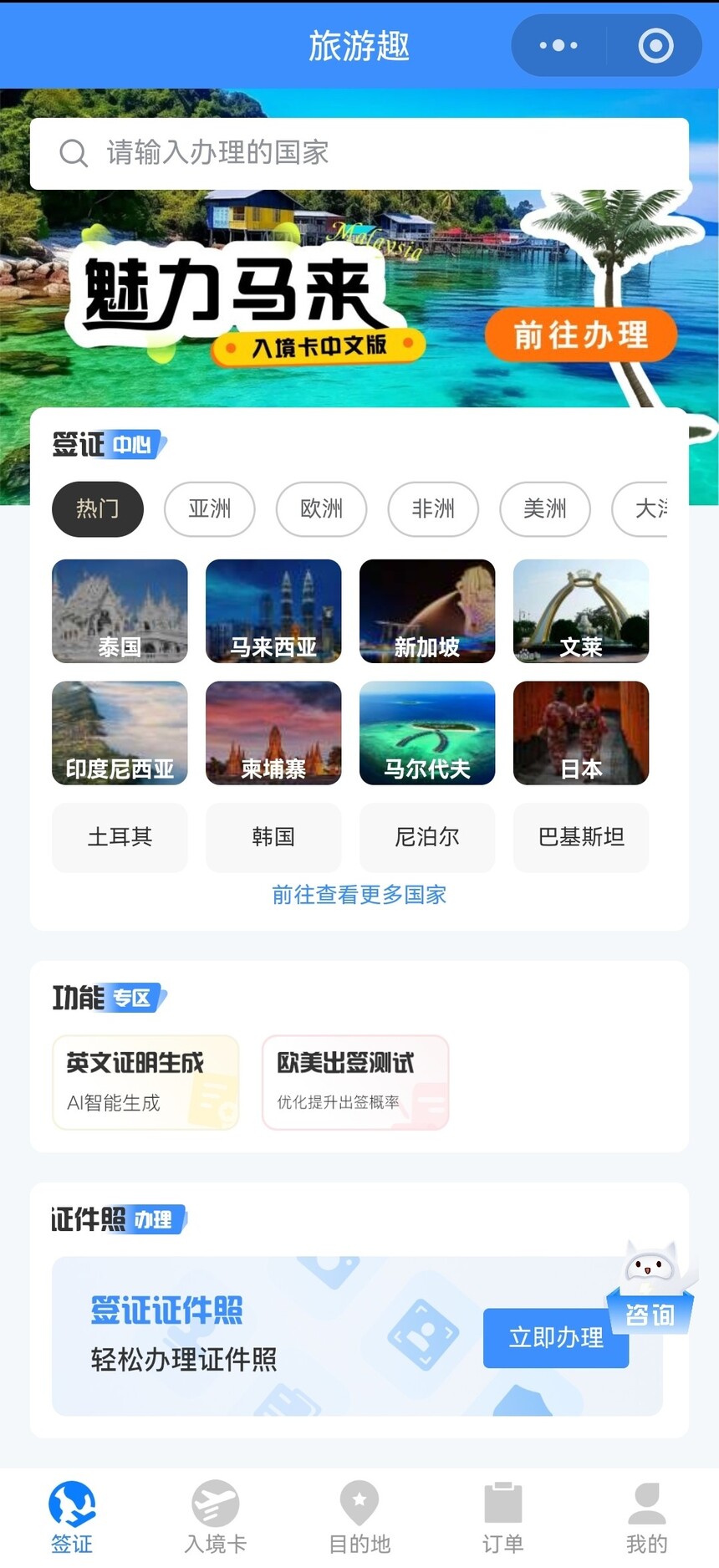The height and width of the screenshot is (1568, 719).
Task: Tap 立即办理 for visa ID photos
Action: [556, 1338]
